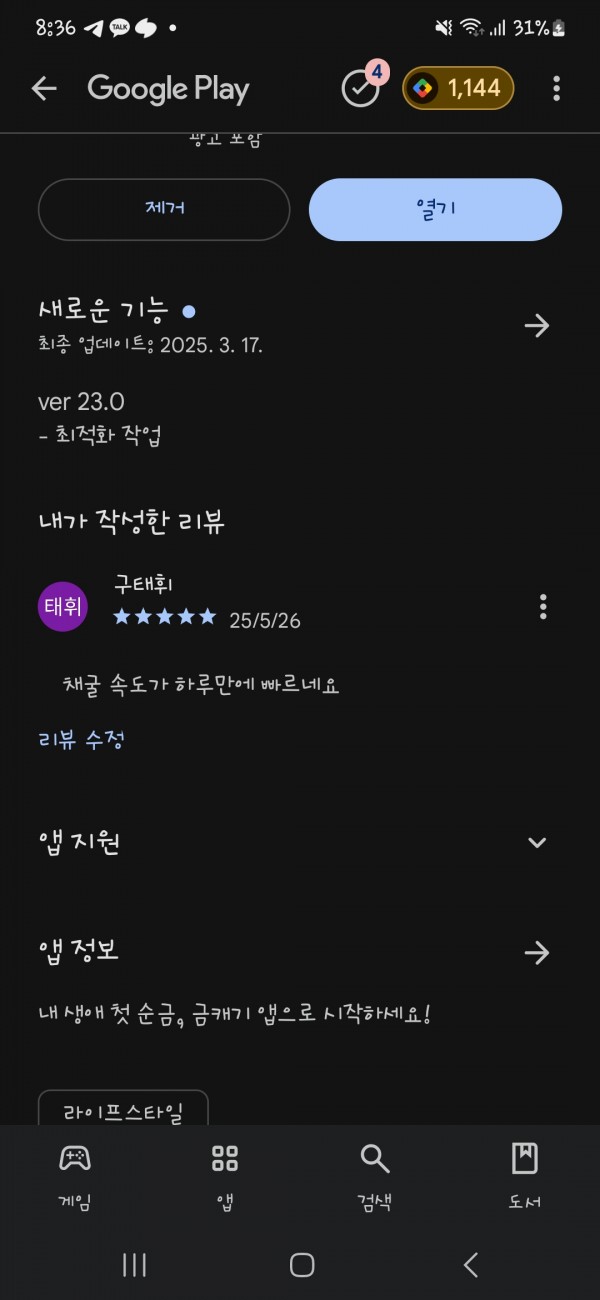This screenshot has width=600, height=1300.
Task: Switch to the 도서 tab
Action: pos(524,1177)
